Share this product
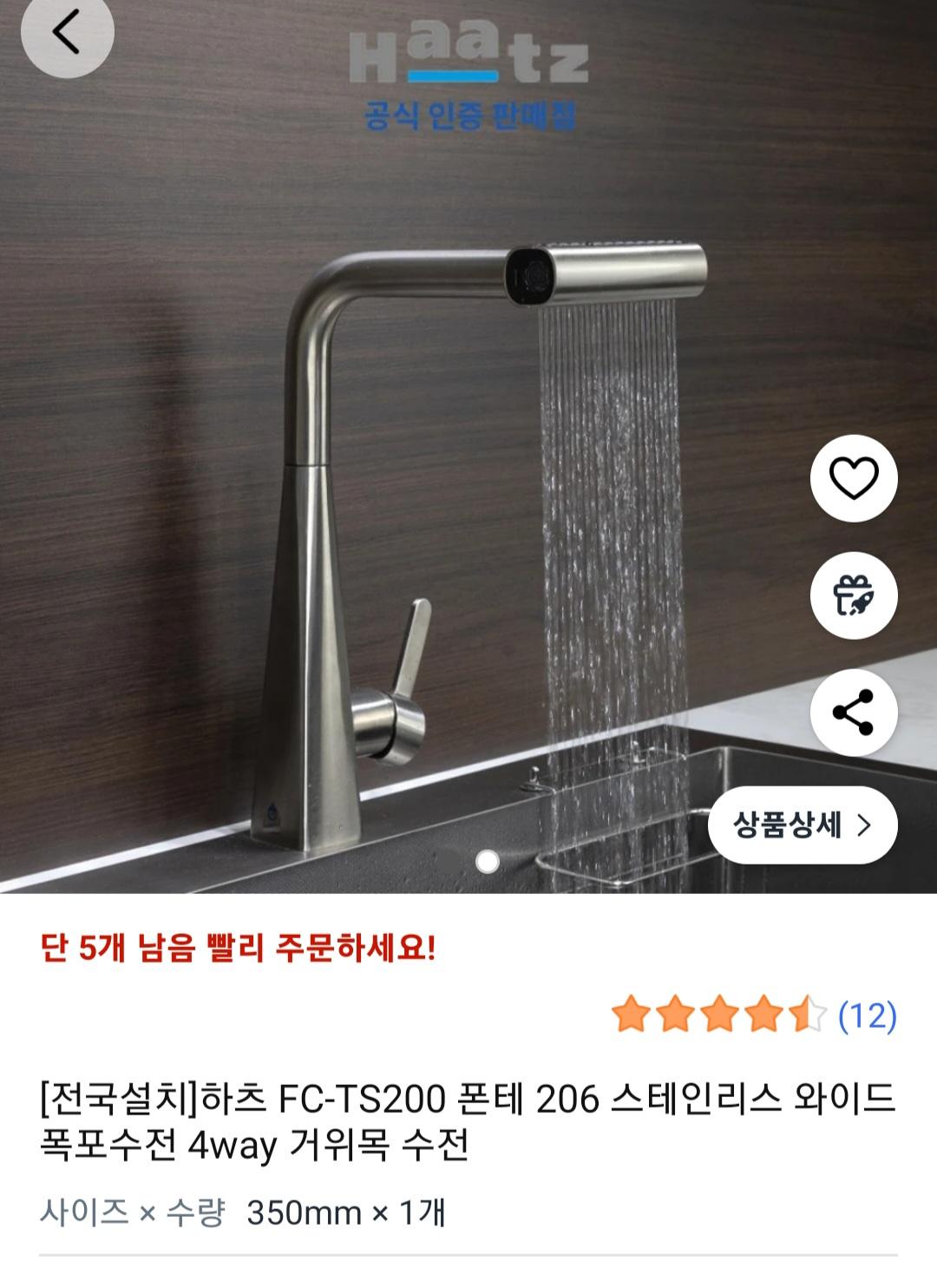 coord(854,713)
